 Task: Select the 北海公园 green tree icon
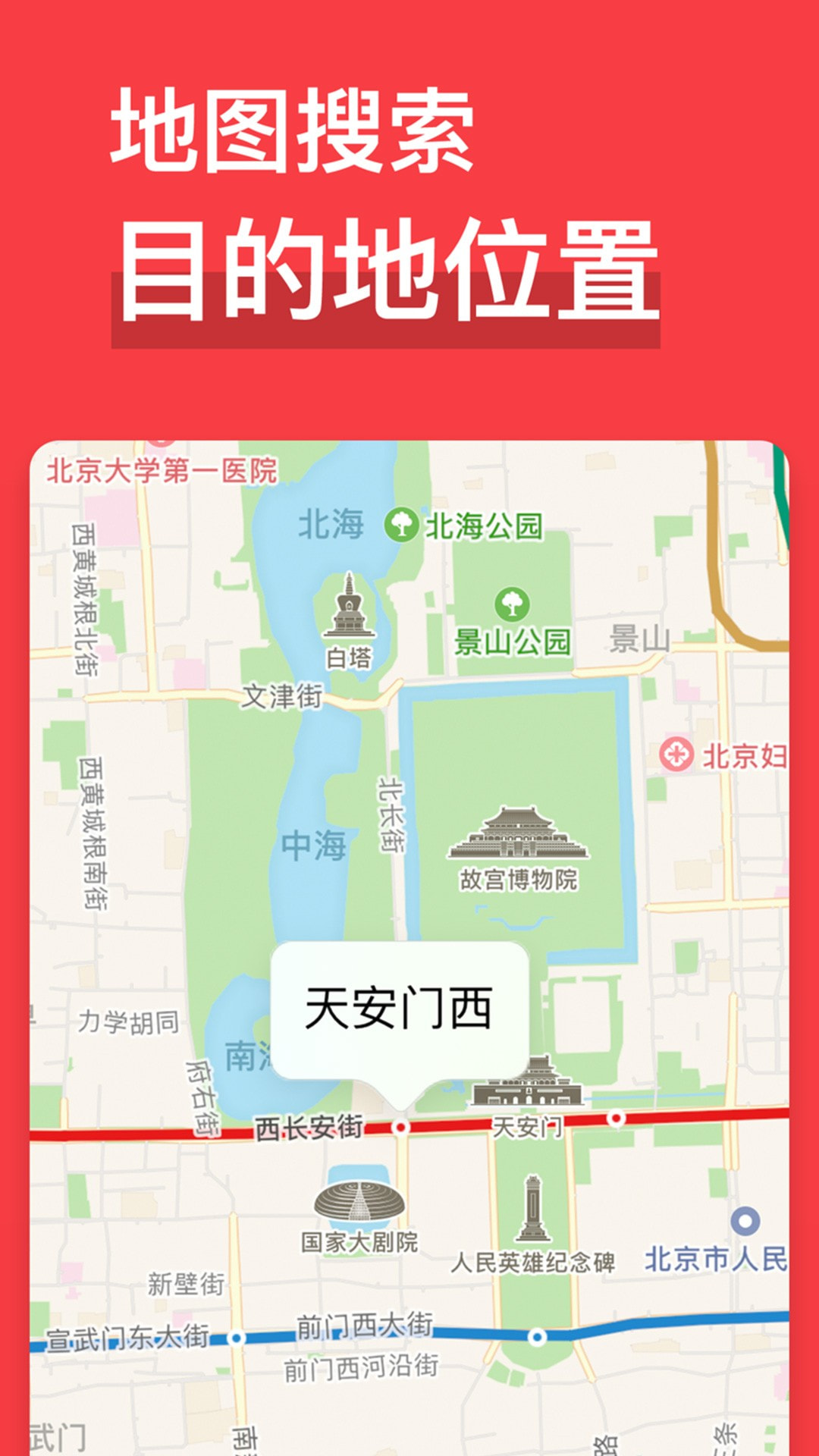click(403, 523)
